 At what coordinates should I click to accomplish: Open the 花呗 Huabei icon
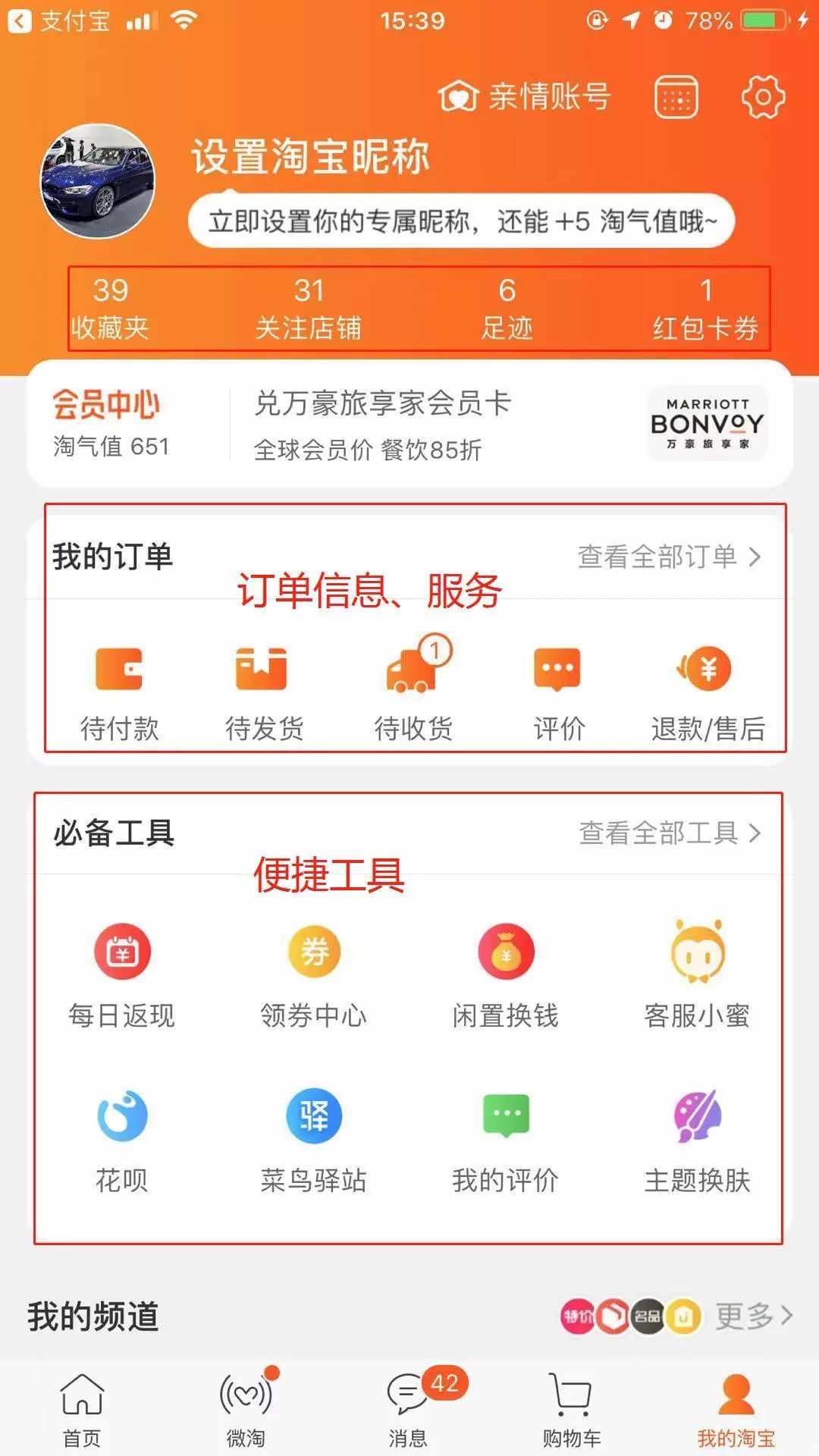click(x=121, y=1115)
